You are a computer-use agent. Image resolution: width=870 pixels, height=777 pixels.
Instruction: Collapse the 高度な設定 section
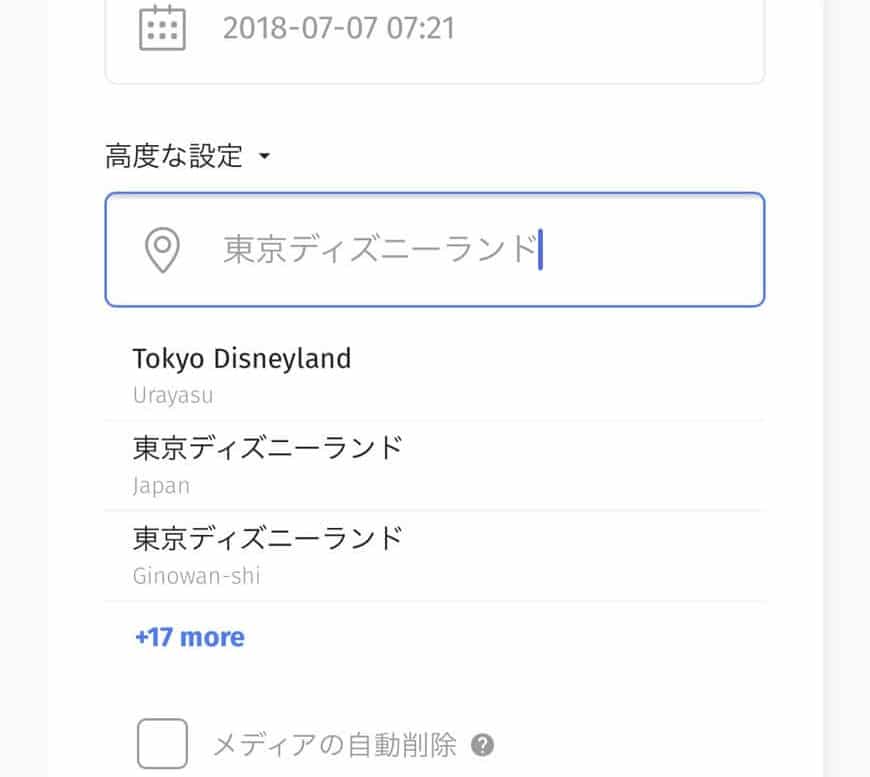188,156
